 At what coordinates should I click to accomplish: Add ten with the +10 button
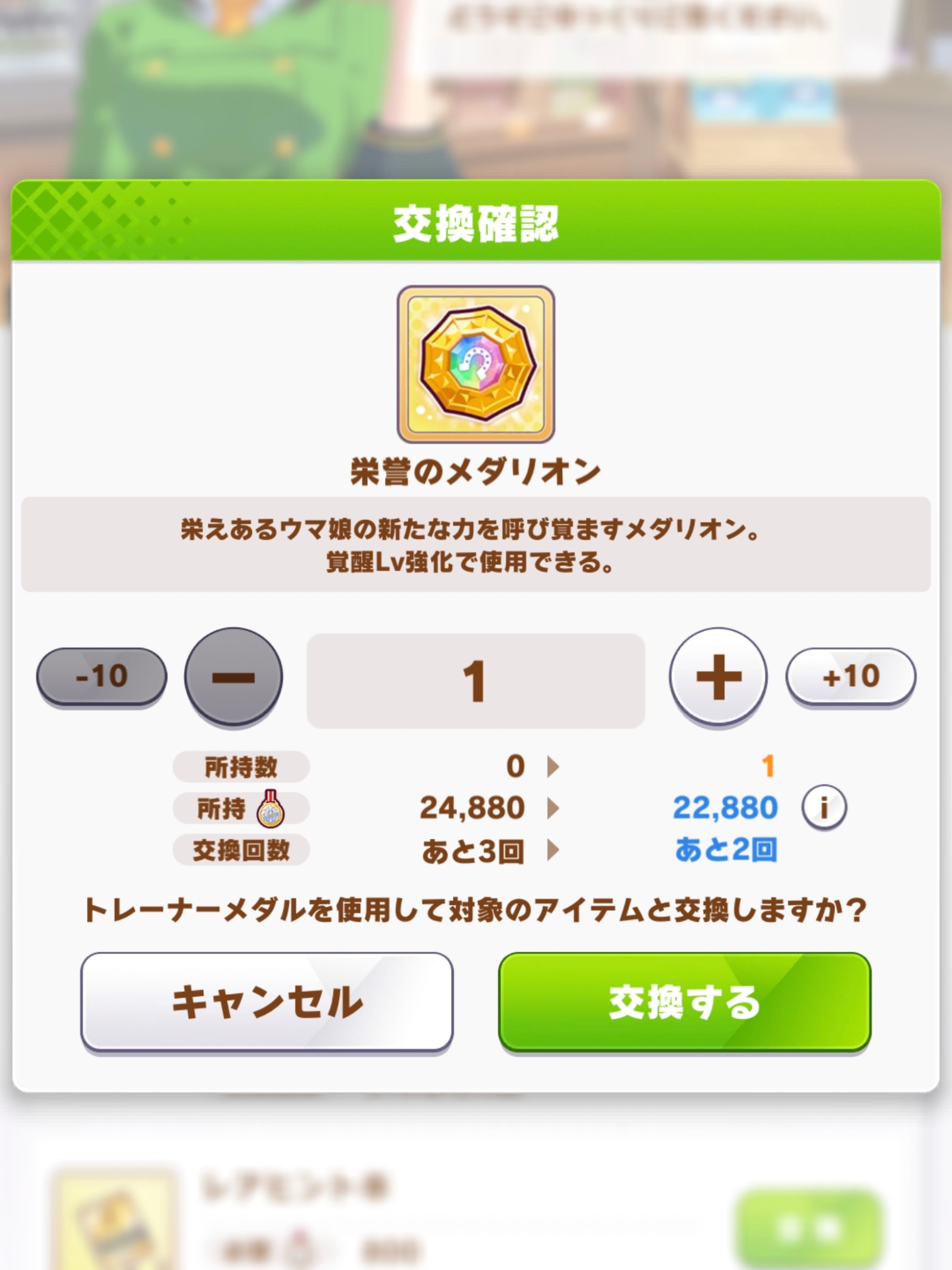(850, 677)
